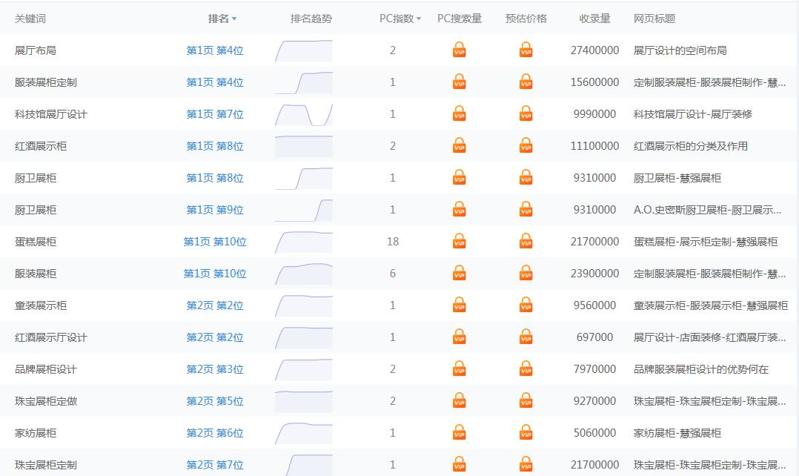The image size is (799, 476).
Task: Unlock VIP 预估价格 for 服装展柜定制
Action: pyautogui.click(x=526, y=82)
